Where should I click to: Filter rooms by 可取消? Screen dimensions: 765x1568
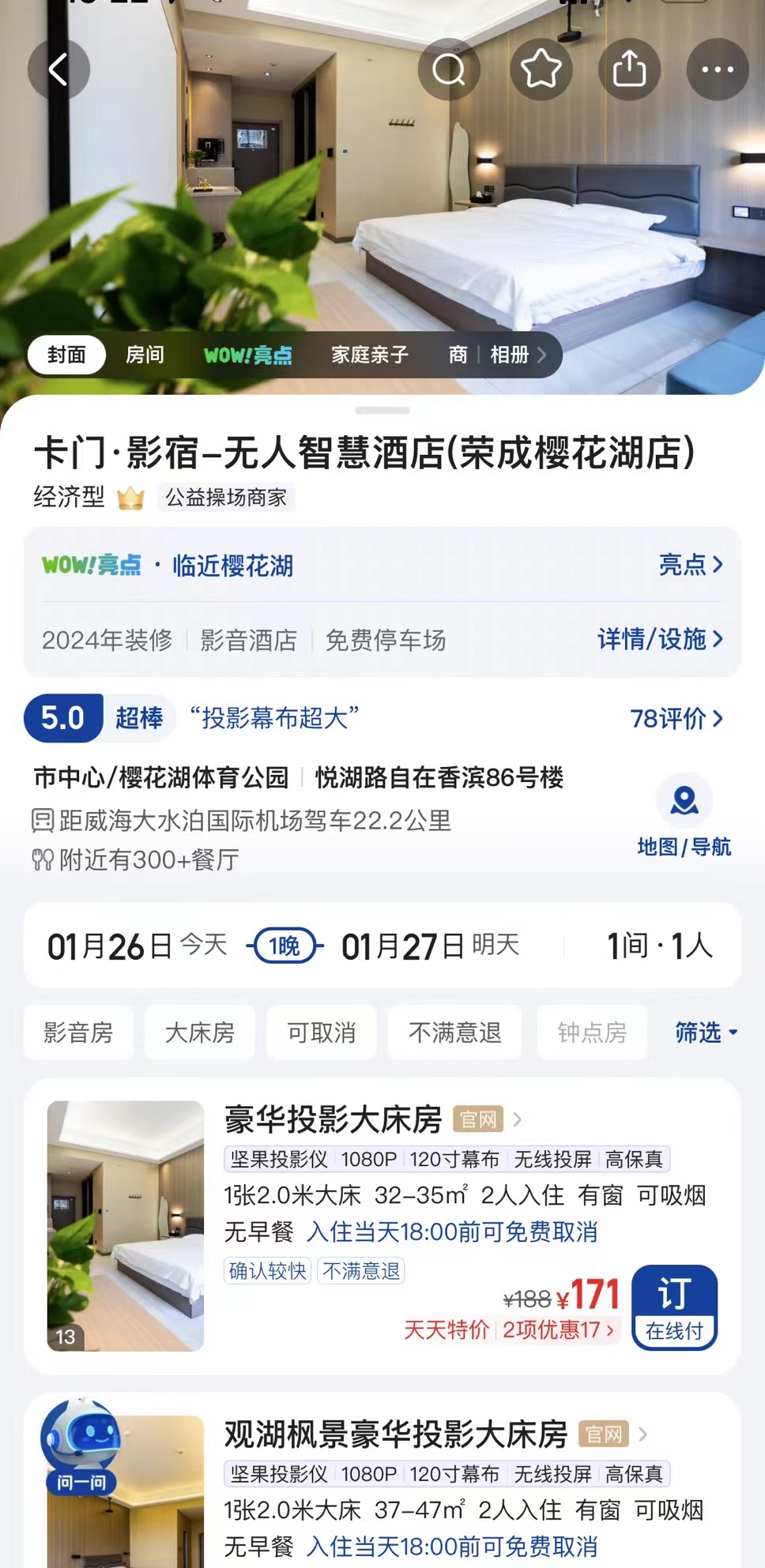(x=321, y=1032)
